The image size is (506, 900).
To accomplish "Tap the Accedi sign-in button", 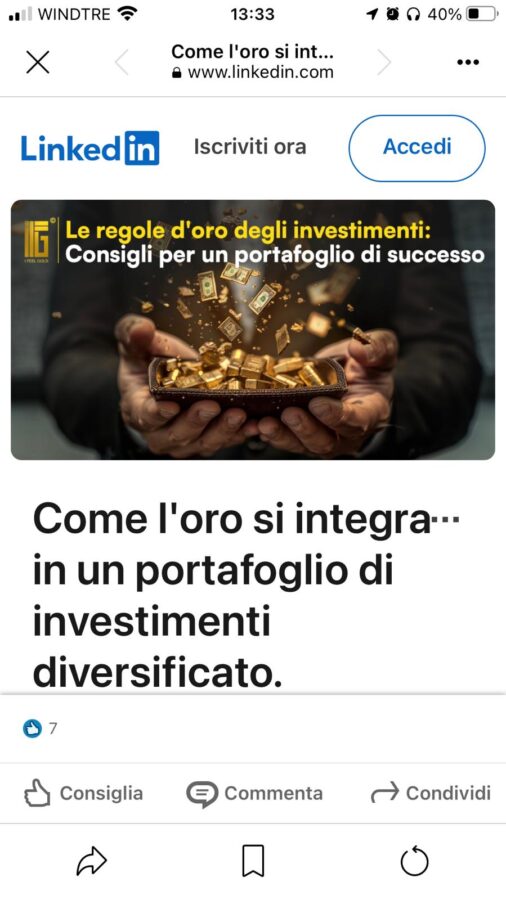I will point(417,148).
